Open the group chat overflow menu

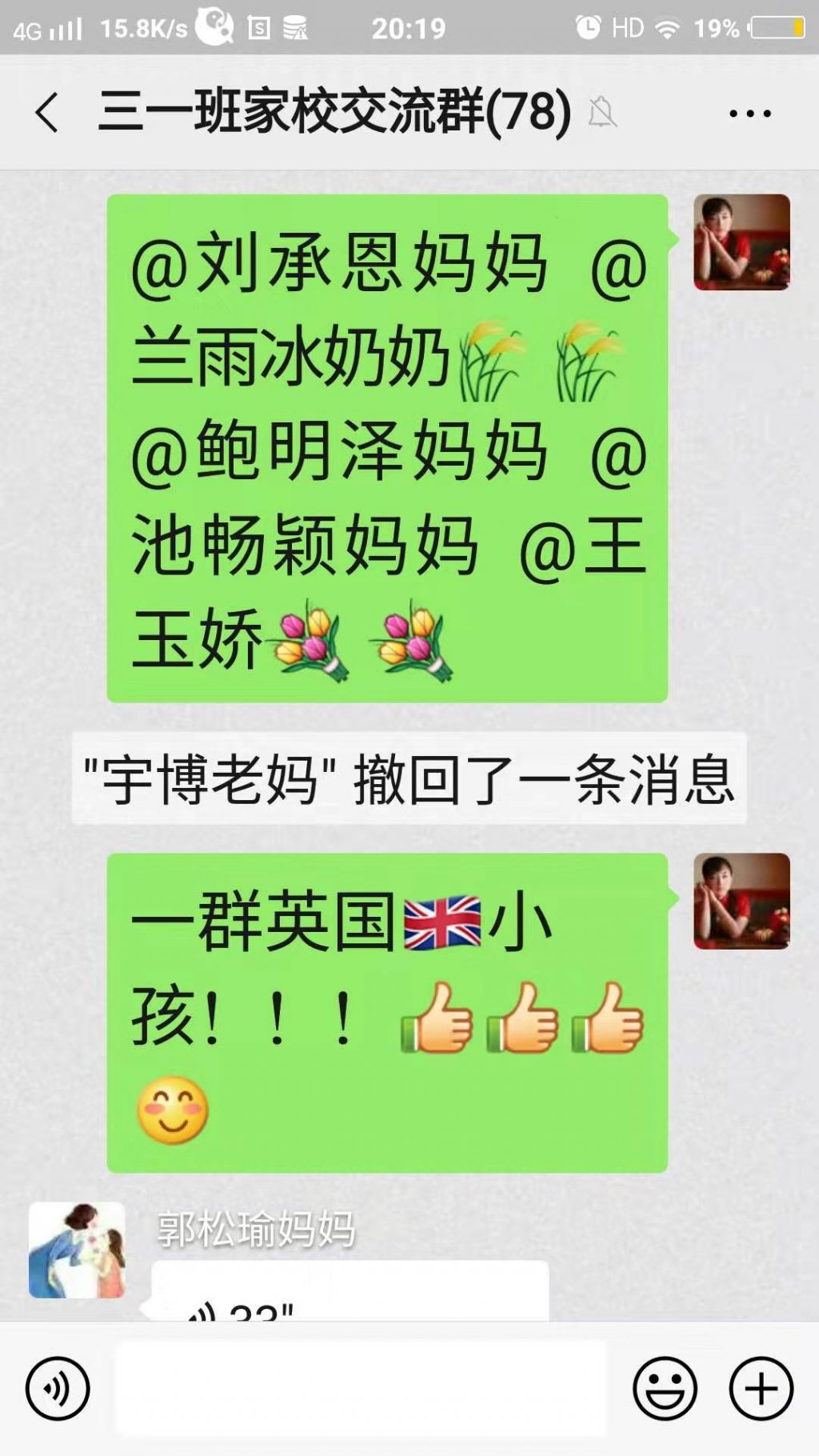749,114
